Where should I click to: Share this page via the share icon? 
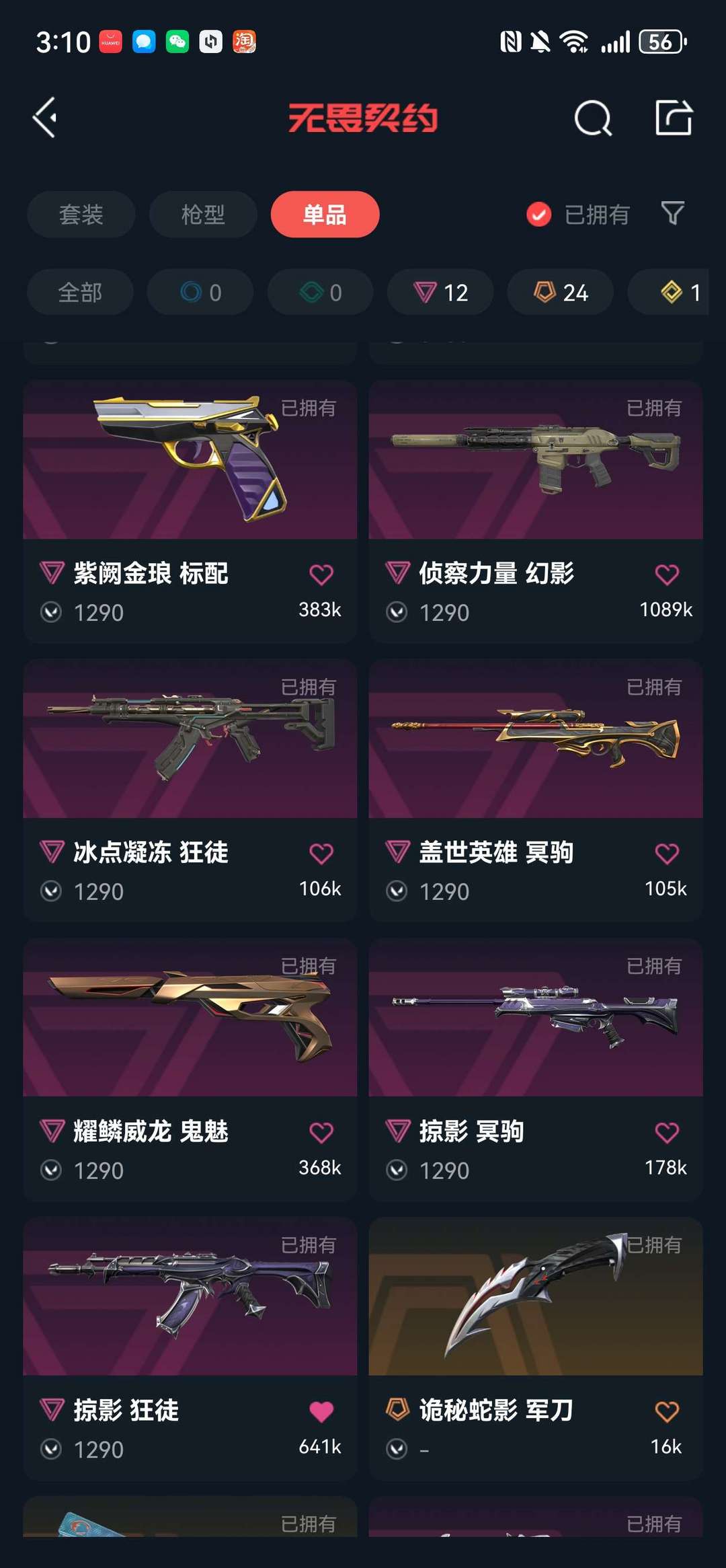pyautogui.click(x=674, y=118)
